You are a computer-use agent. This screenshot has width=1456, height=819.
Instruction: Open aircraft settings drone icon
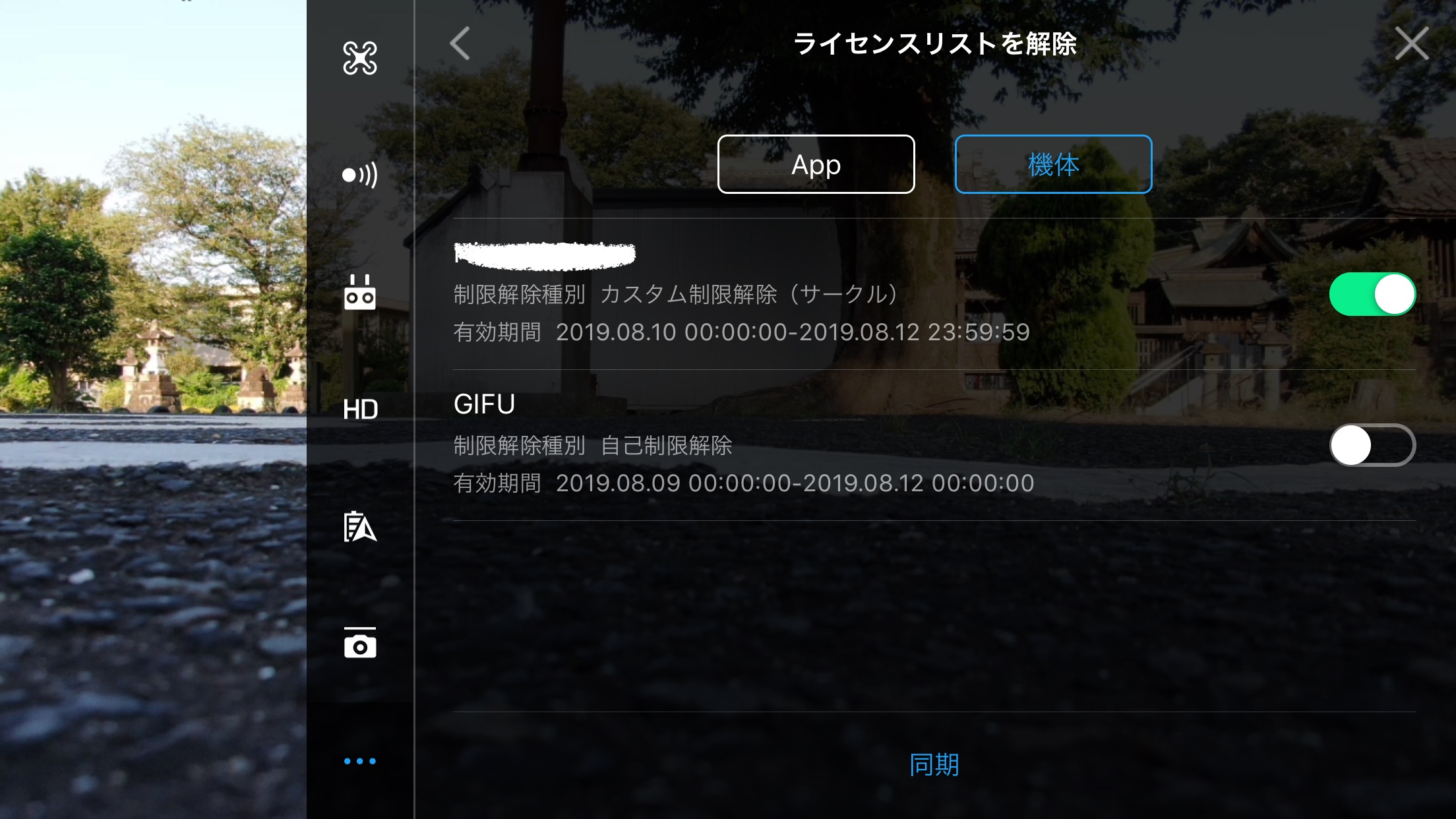pos(360,58)
